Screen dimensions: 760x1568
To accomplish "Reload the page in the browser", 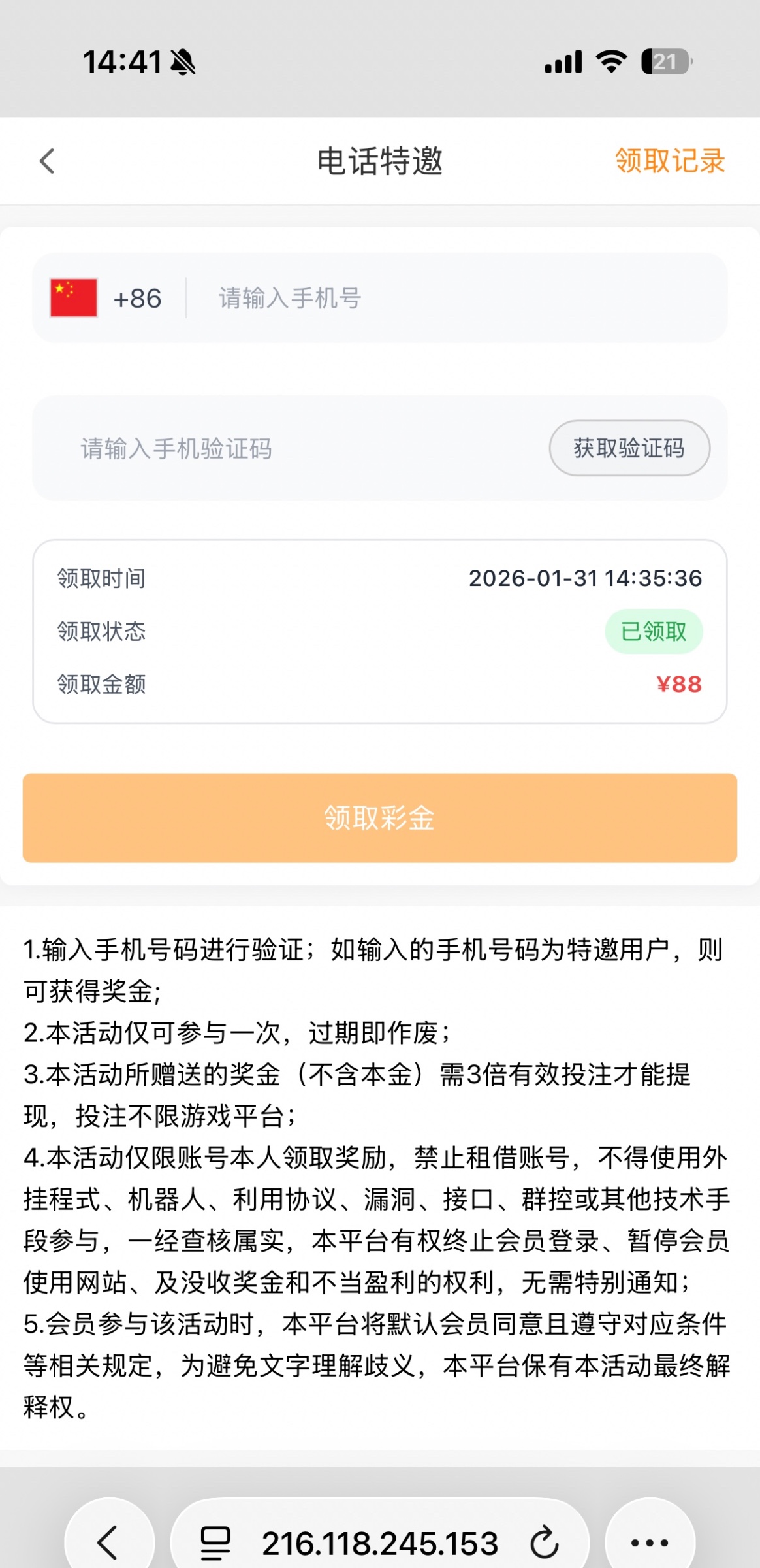I will pyautogui.click(x=544, y=1543).
